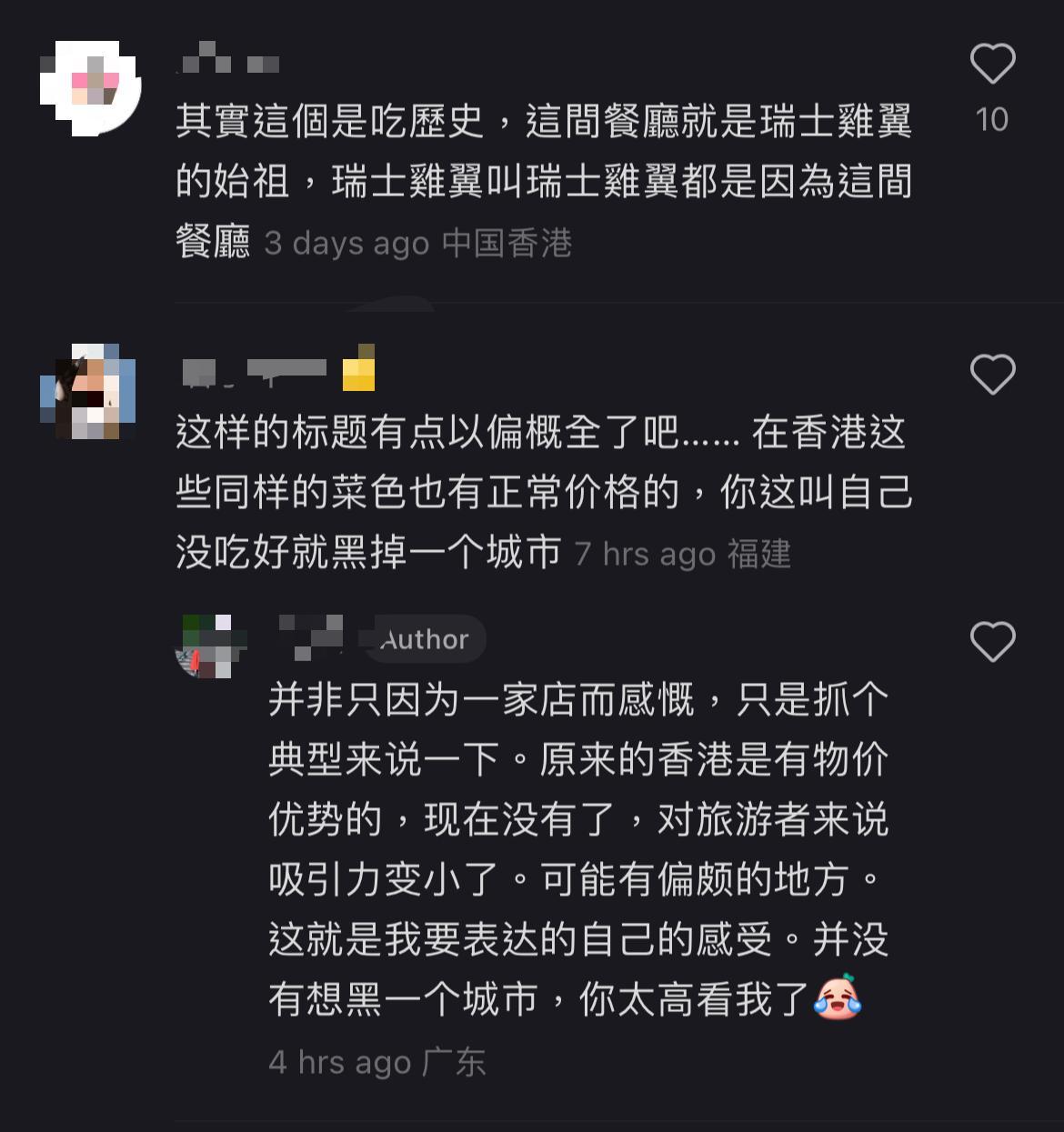Click the 3 days ago timestamp
Screen dimensions: 1064x1132
click(x=346, y=243)
